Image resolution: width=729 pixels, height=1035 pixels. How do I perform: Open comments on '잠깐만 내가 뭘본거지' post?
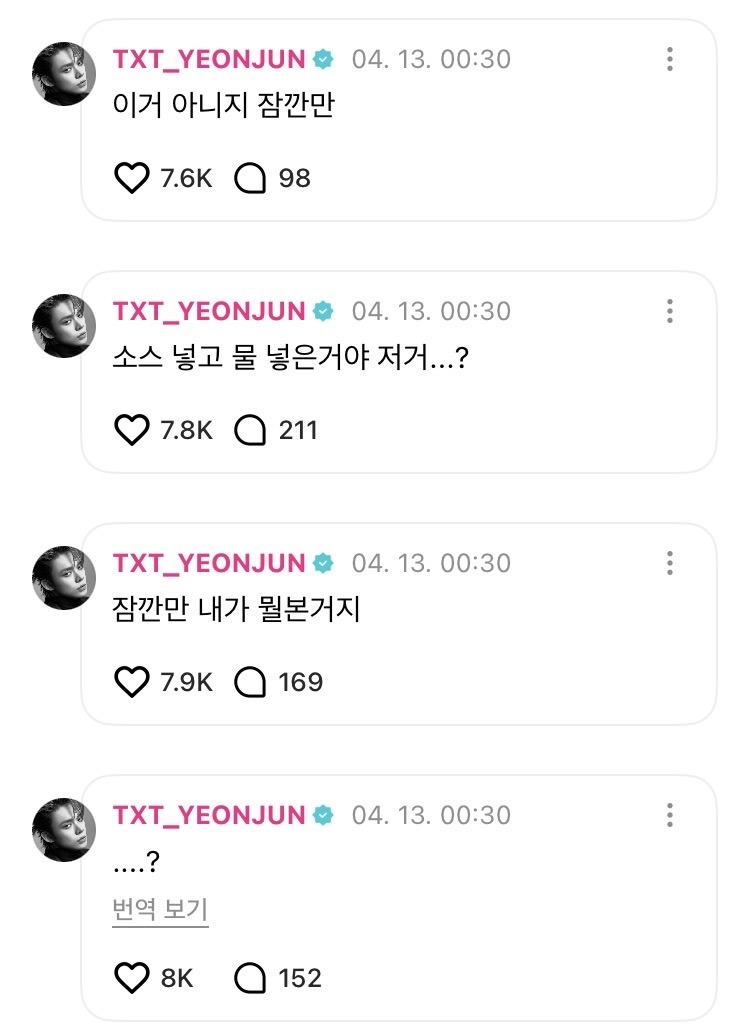249,683
